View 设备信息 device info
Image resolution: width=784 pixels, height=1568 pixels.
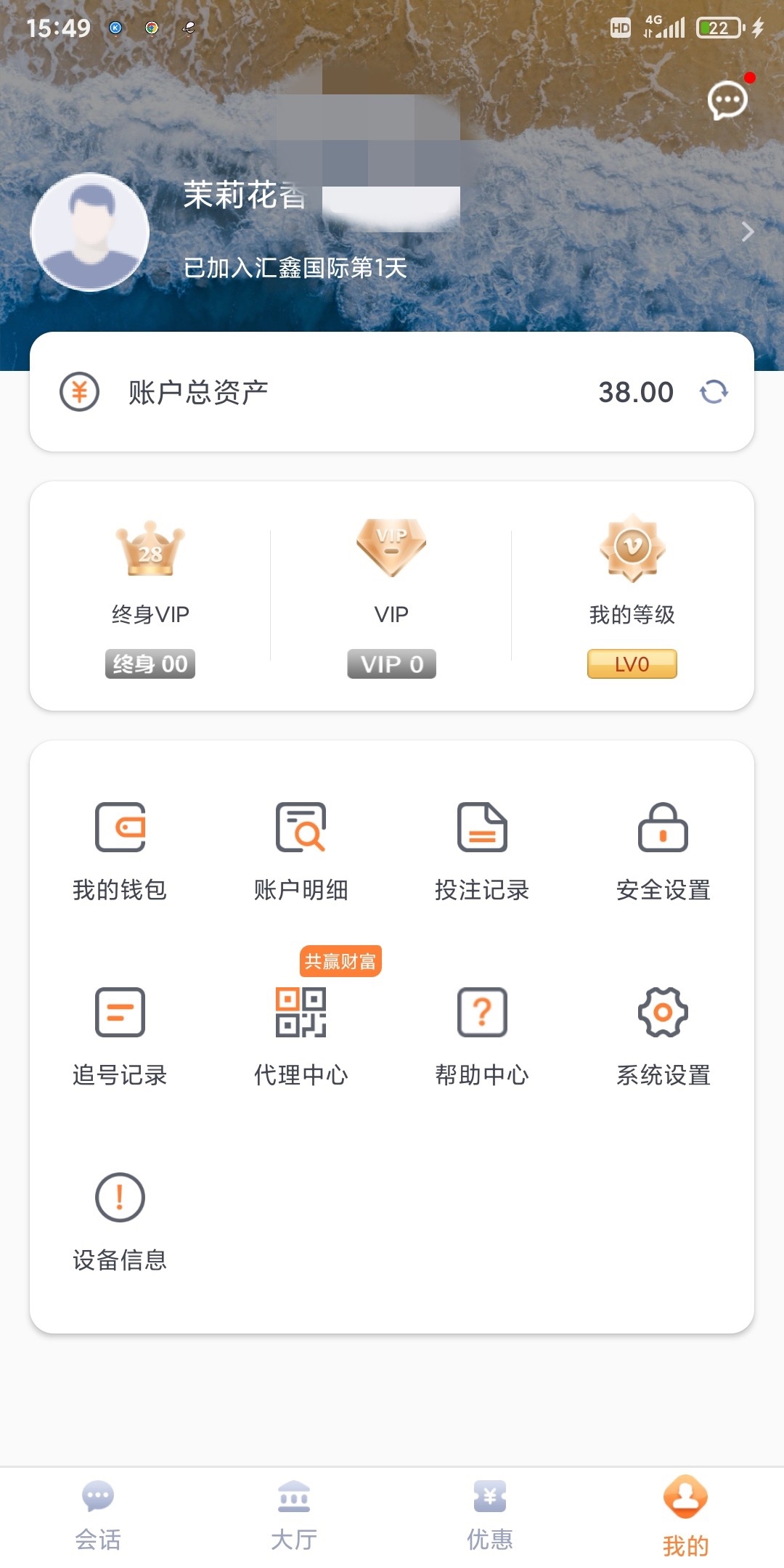point(120,1221)
